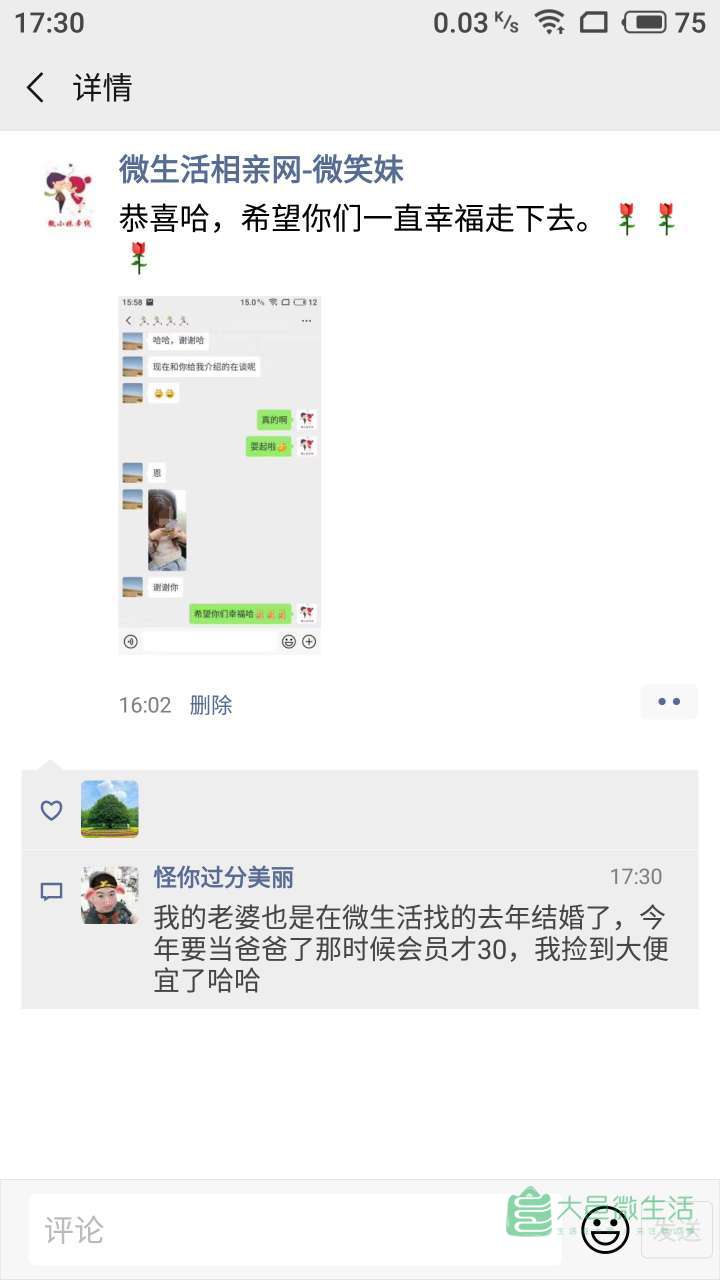This screenshot has height=1280, width=720.
Task: View the posted chat screenshot image
Action: [219, 475]
